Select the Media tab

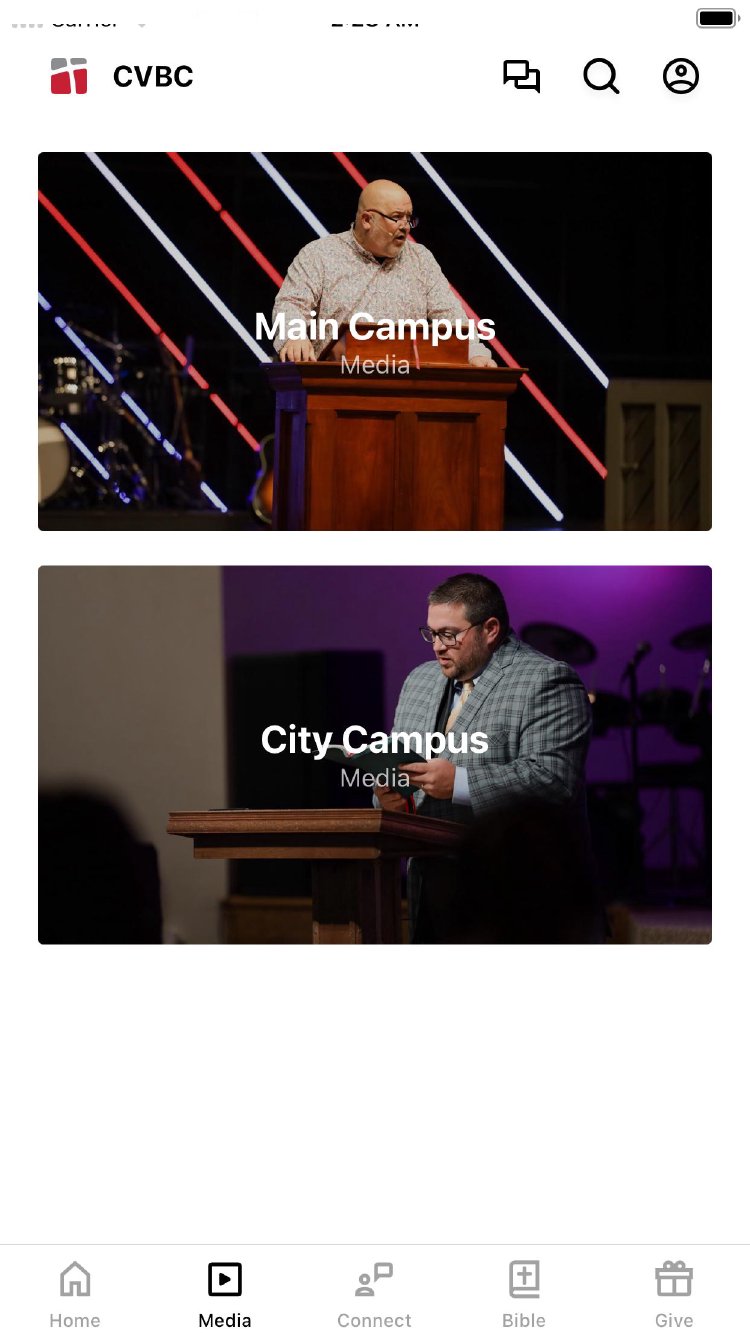click(x=225, y=1293)
